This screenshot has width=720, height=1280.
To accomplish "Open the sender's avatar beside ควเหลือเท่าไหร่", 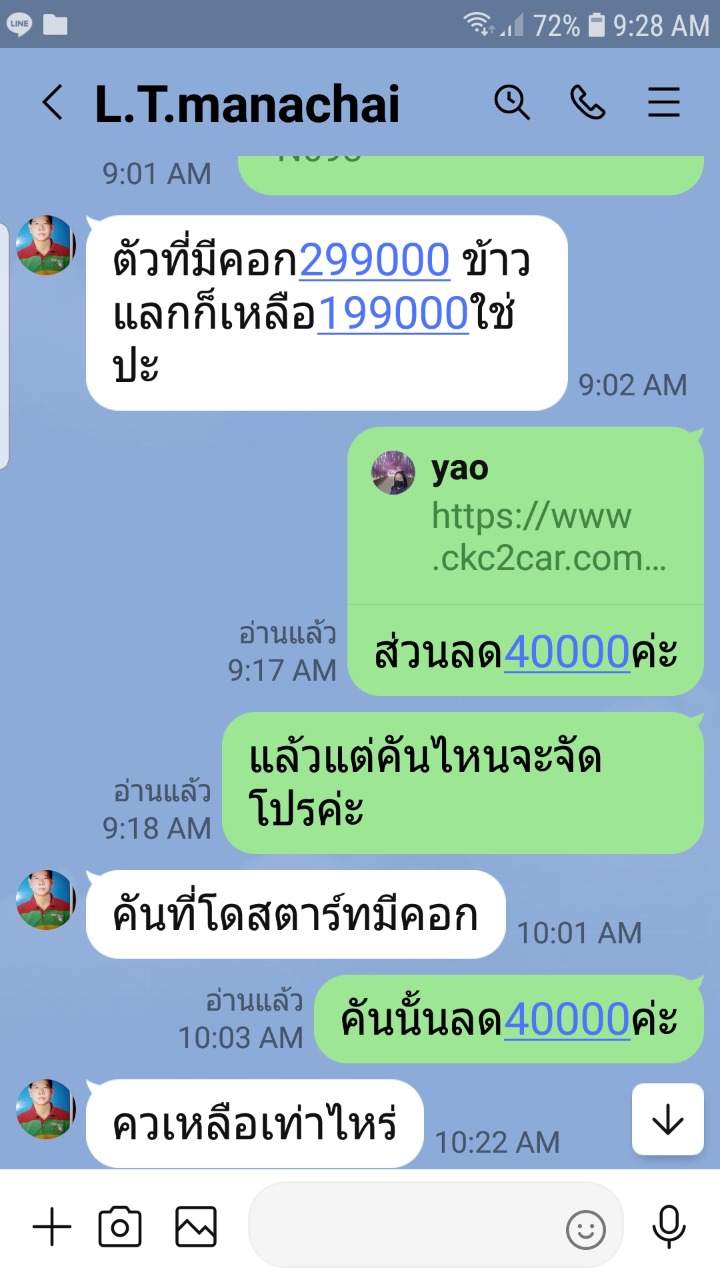I will pyautogui.click(x=46, y=1110).
